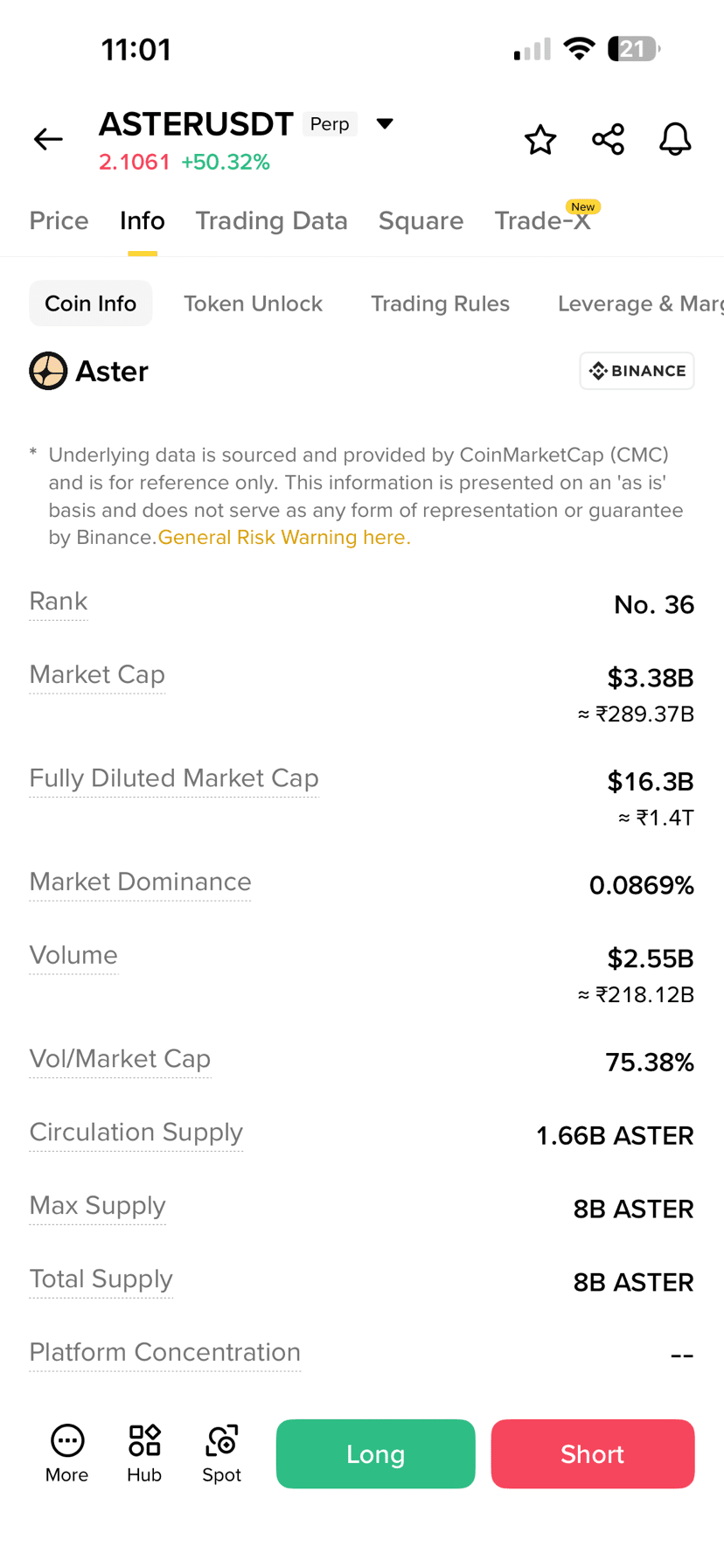Open the Square tab
The image size is (724, 1568).
(421, 220)
